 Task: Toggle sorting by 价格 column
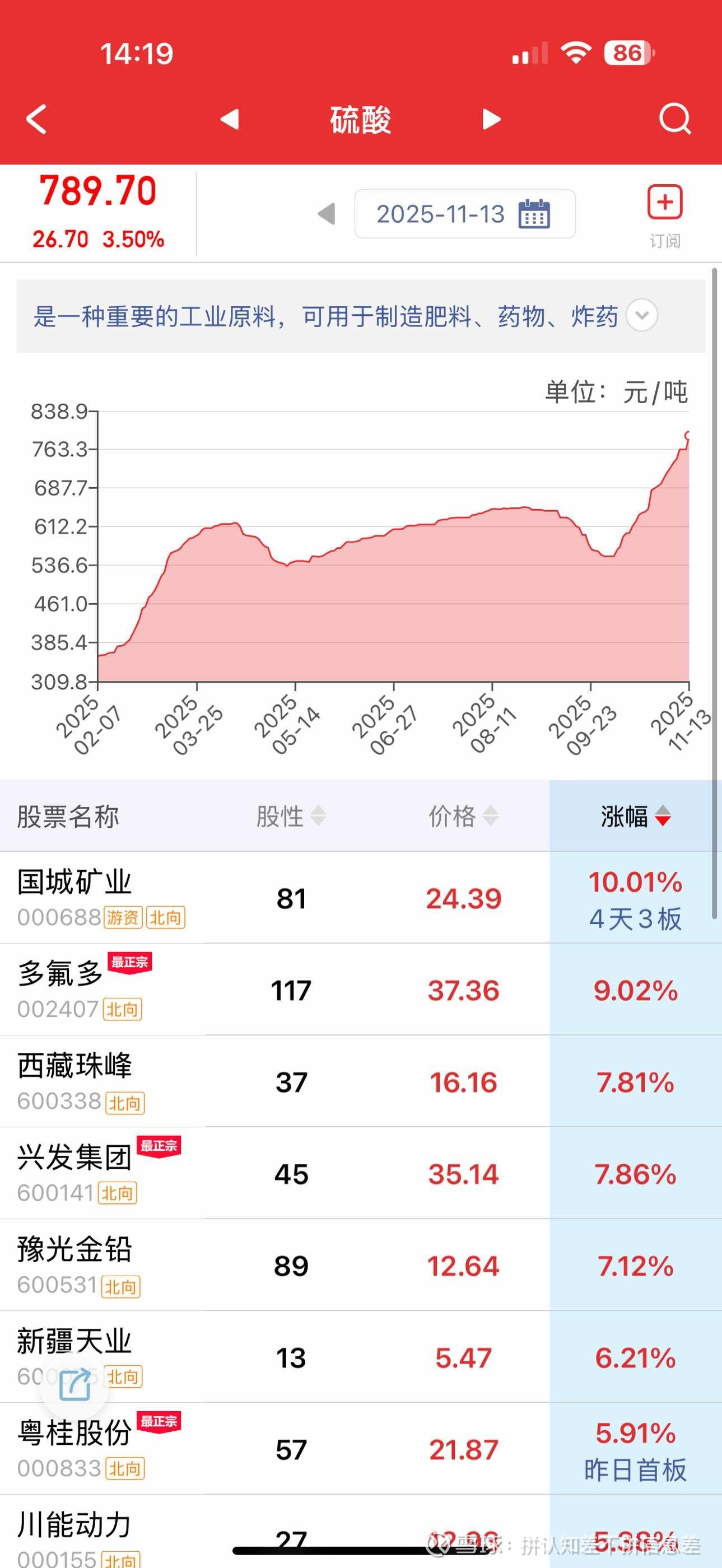[x=467, y=817]
